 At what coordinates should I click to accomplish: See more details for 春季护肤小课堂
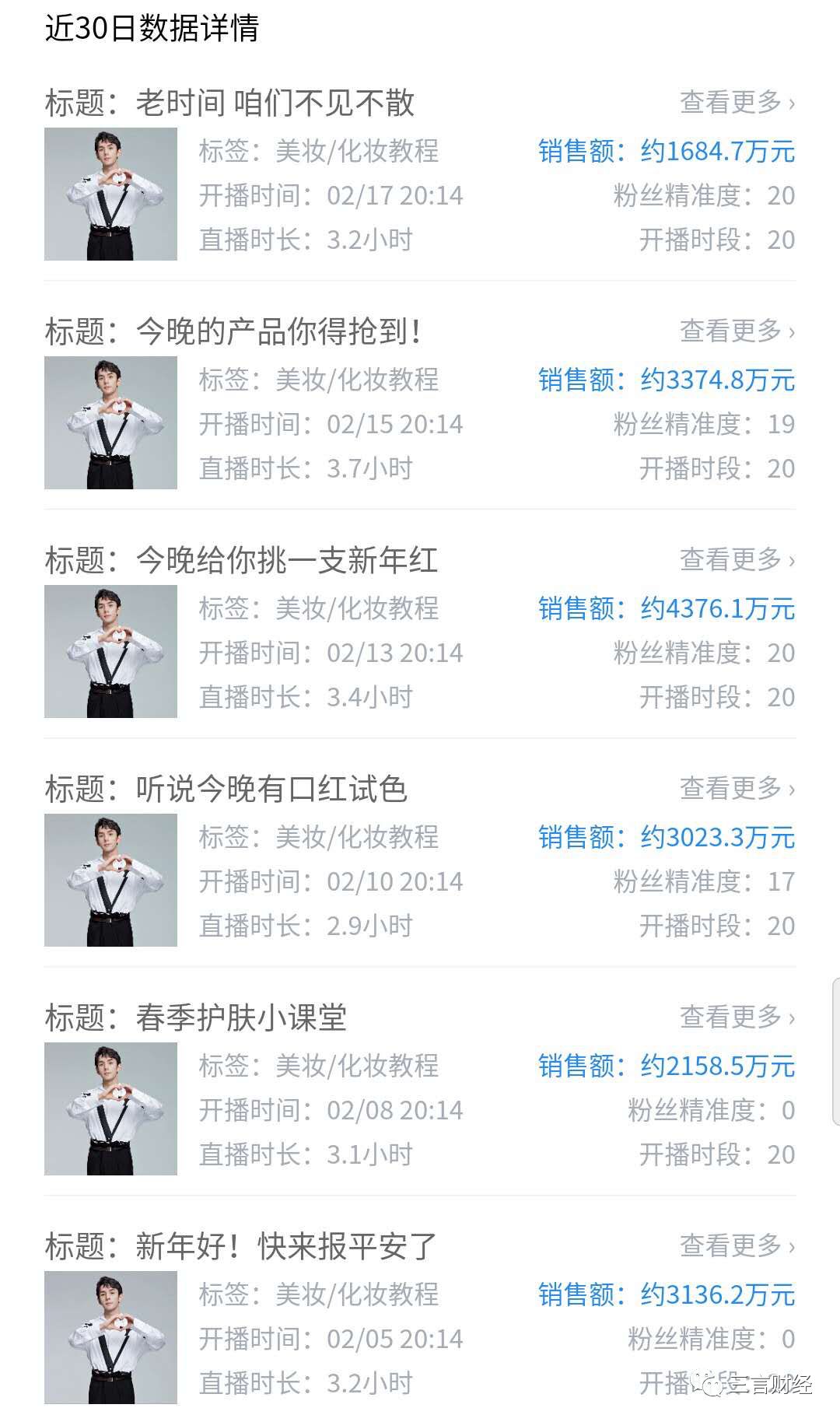[737, 1017]
